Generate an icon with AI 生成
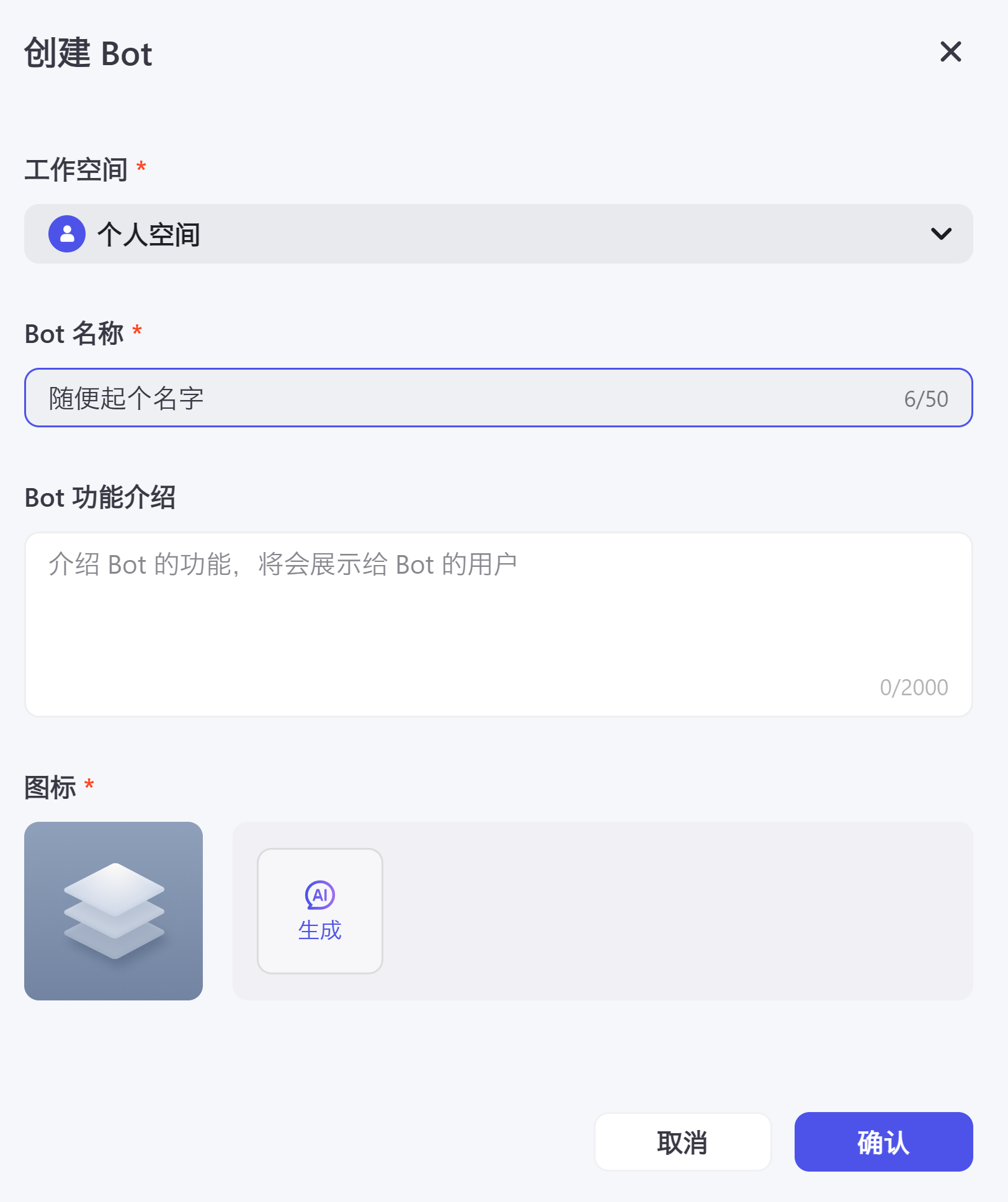The width and height of the screenshot is (1008, 1202). click(x=319, y=910)
